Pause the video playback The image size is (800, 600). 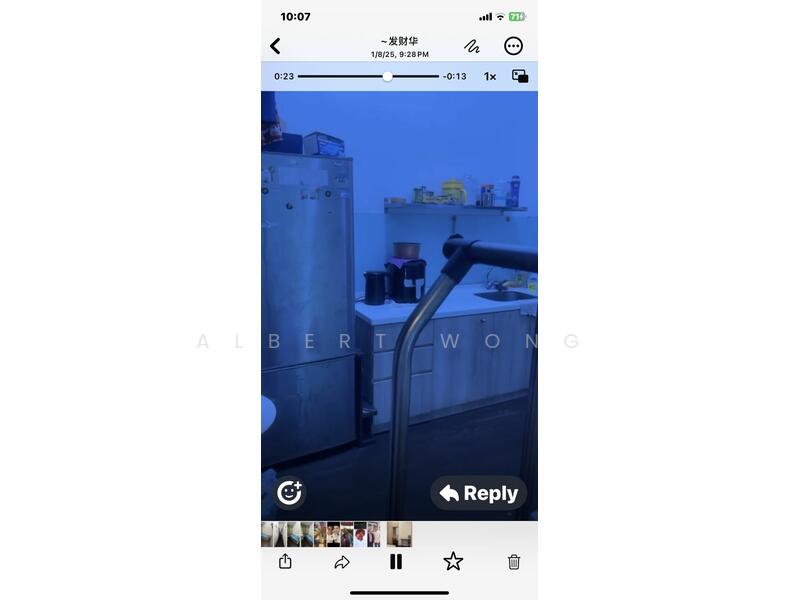pyautogui.click(x=396, y=562)
